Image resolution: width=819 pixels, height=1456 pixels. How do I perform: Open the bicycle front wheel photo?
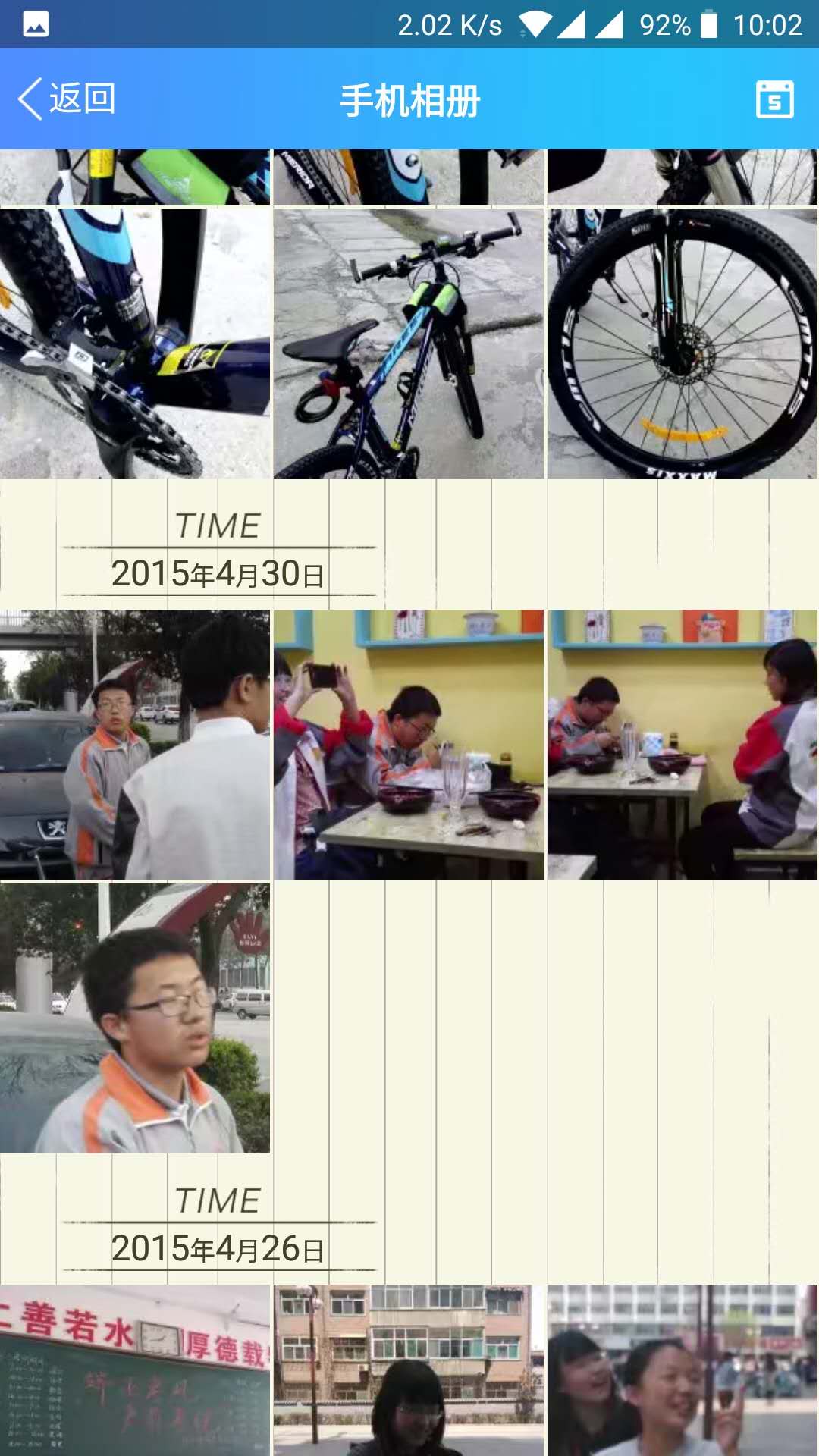point(682,344)
